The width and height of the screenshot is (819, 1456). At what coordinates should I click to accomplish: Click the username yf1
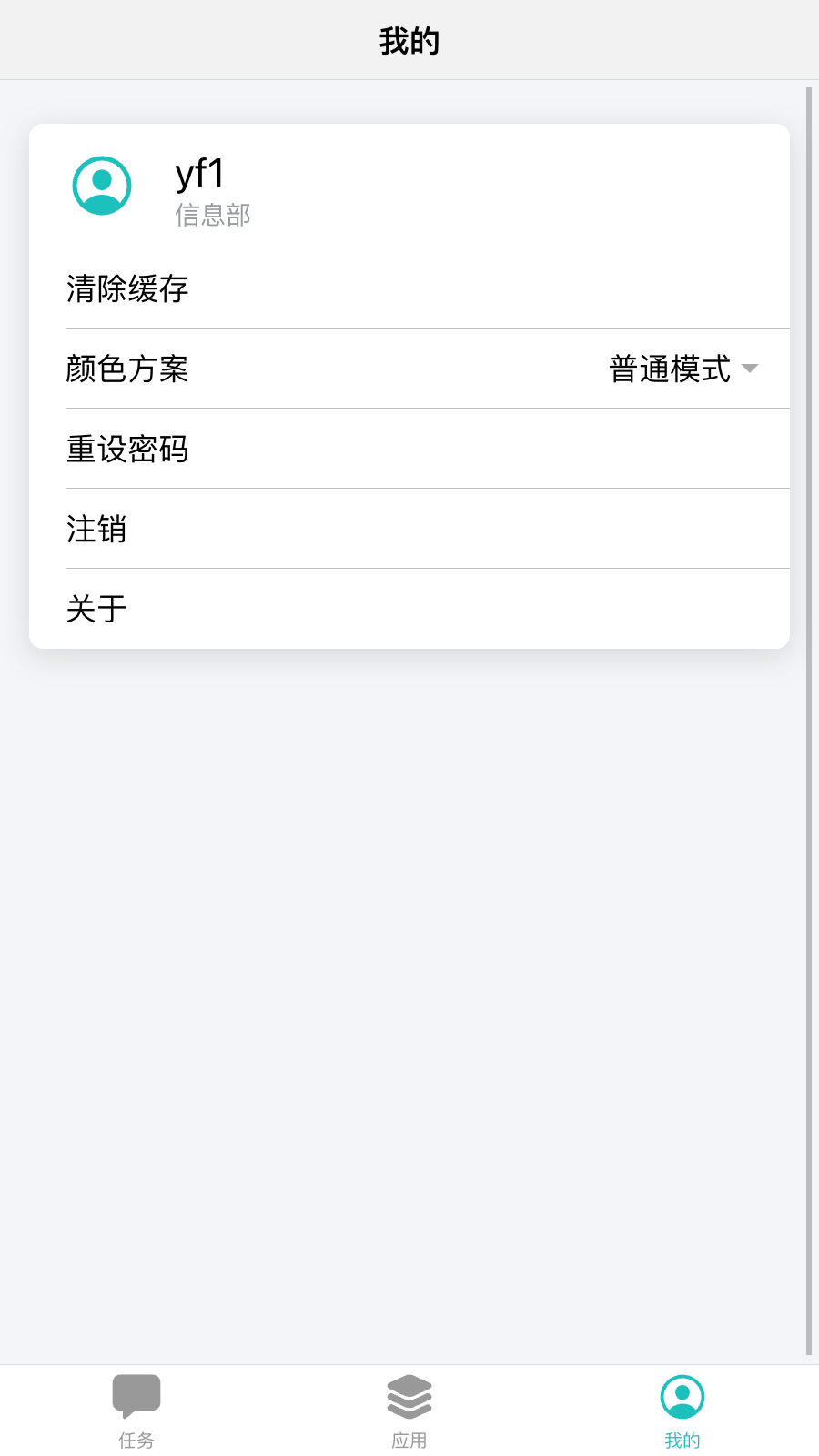click(200, 173)
